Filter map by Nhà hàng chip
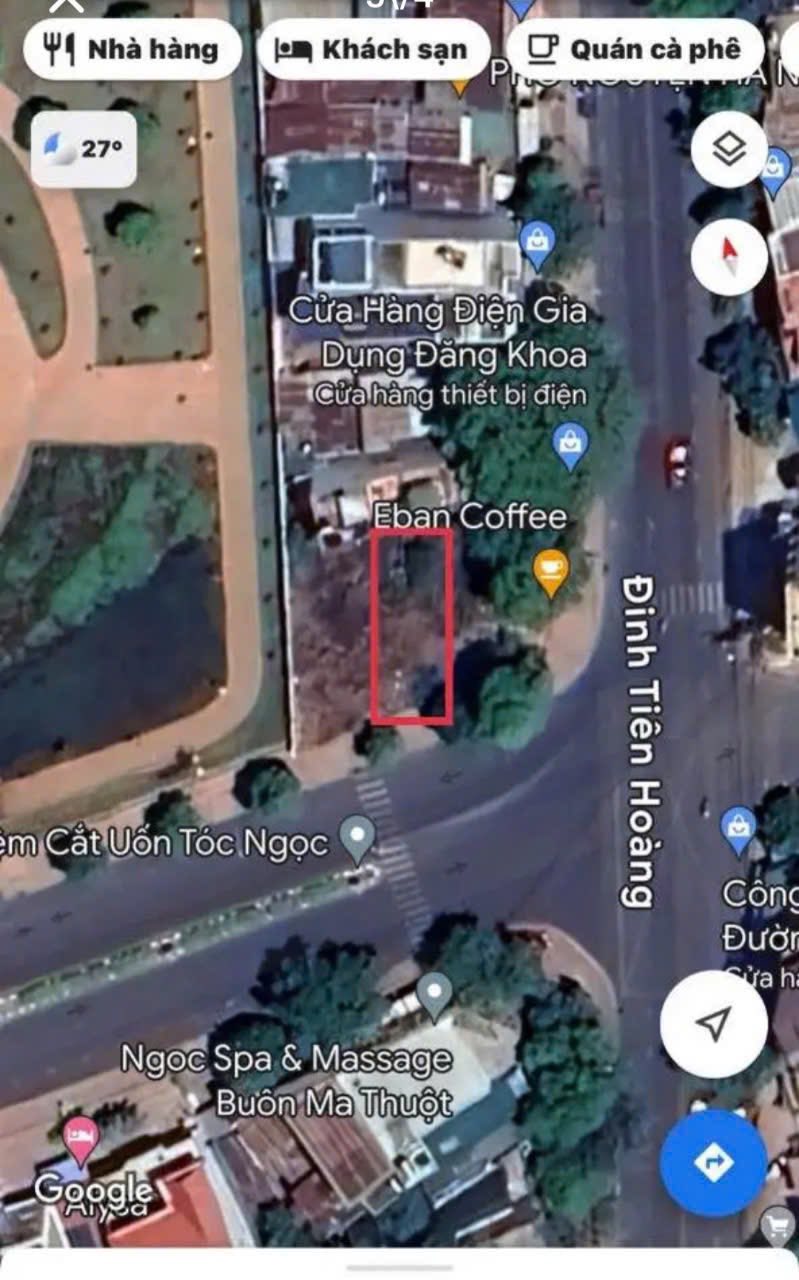 point(132,49)
